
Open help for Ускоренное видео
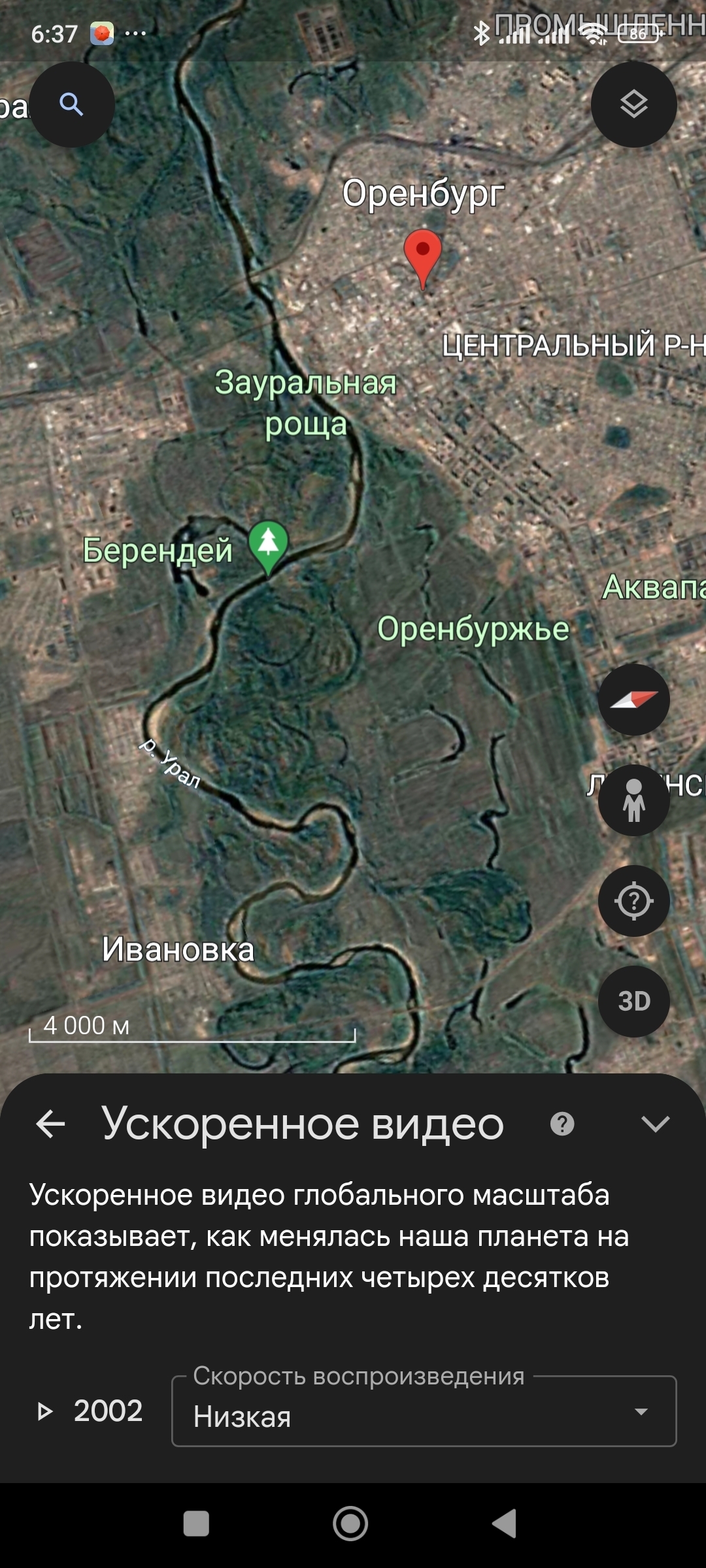coord(562,1124)
